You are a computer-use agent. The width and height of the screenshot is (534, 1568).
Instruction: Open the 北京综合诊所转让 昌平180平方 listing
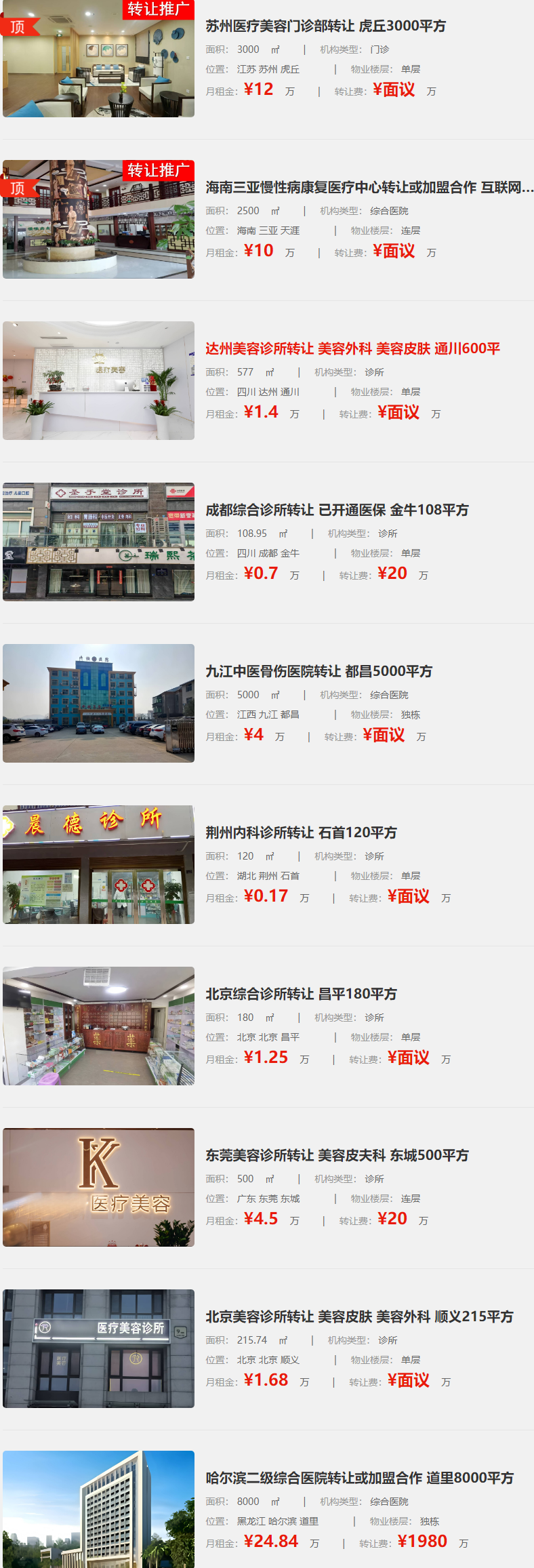click(301, 994)
